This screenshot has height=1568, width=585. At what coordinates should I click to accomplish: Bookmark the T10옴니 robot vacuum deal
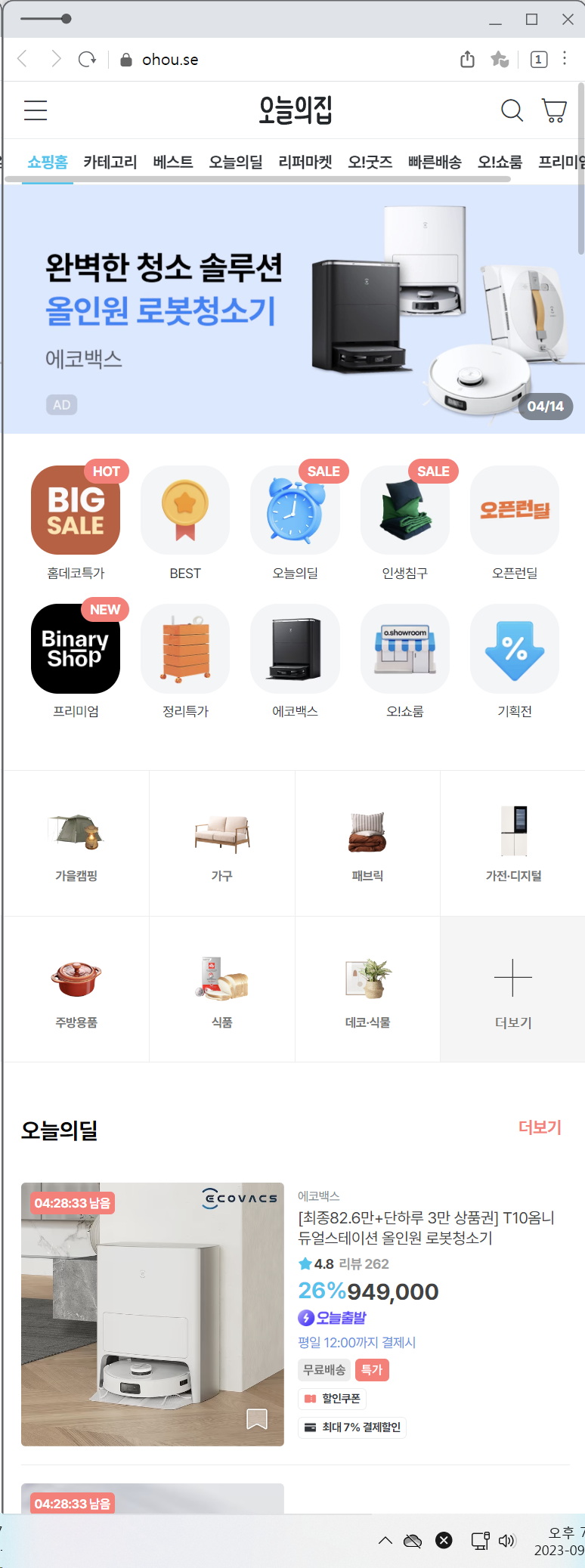coord(257,1419)
